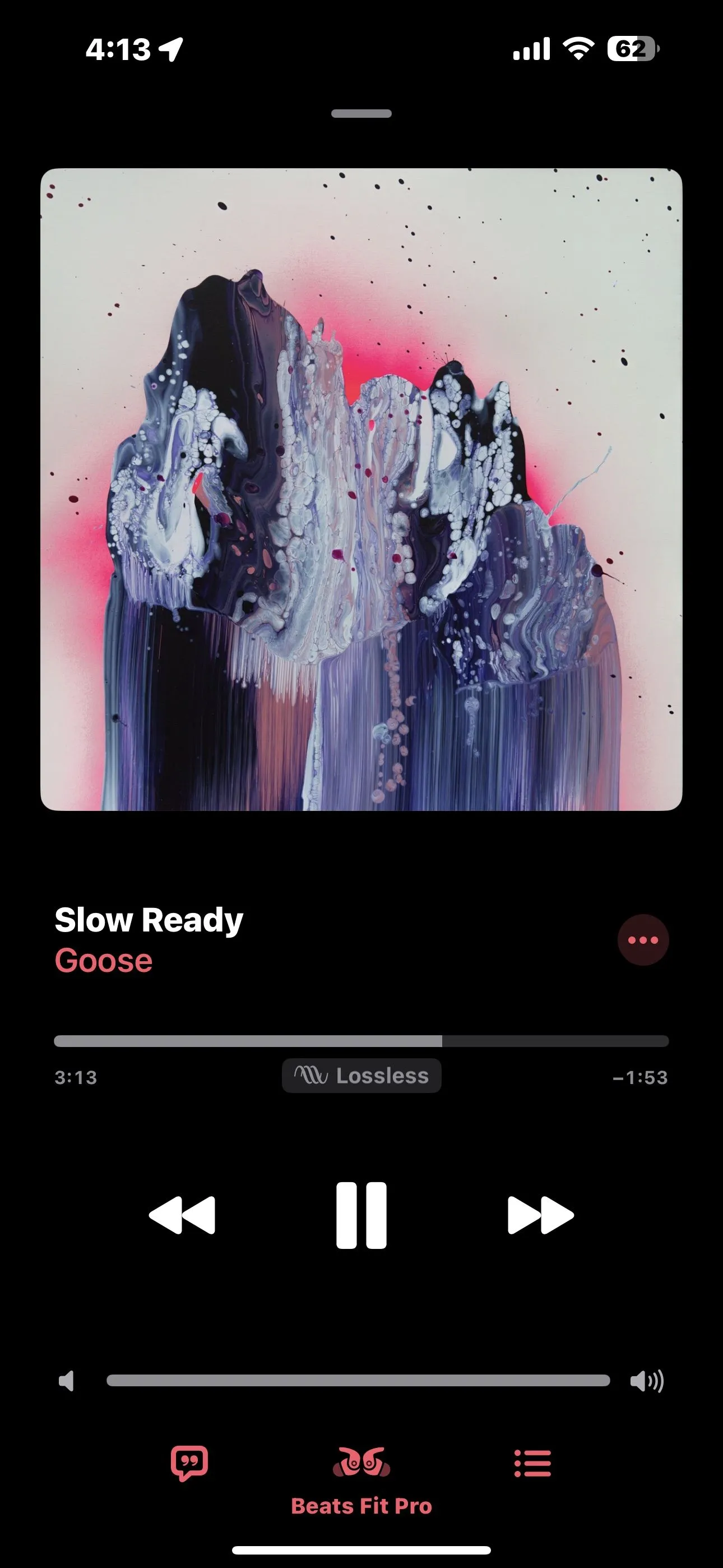Skip to the next track
The width and height of the screenshot is (723, 1568).
point(540,1215)
